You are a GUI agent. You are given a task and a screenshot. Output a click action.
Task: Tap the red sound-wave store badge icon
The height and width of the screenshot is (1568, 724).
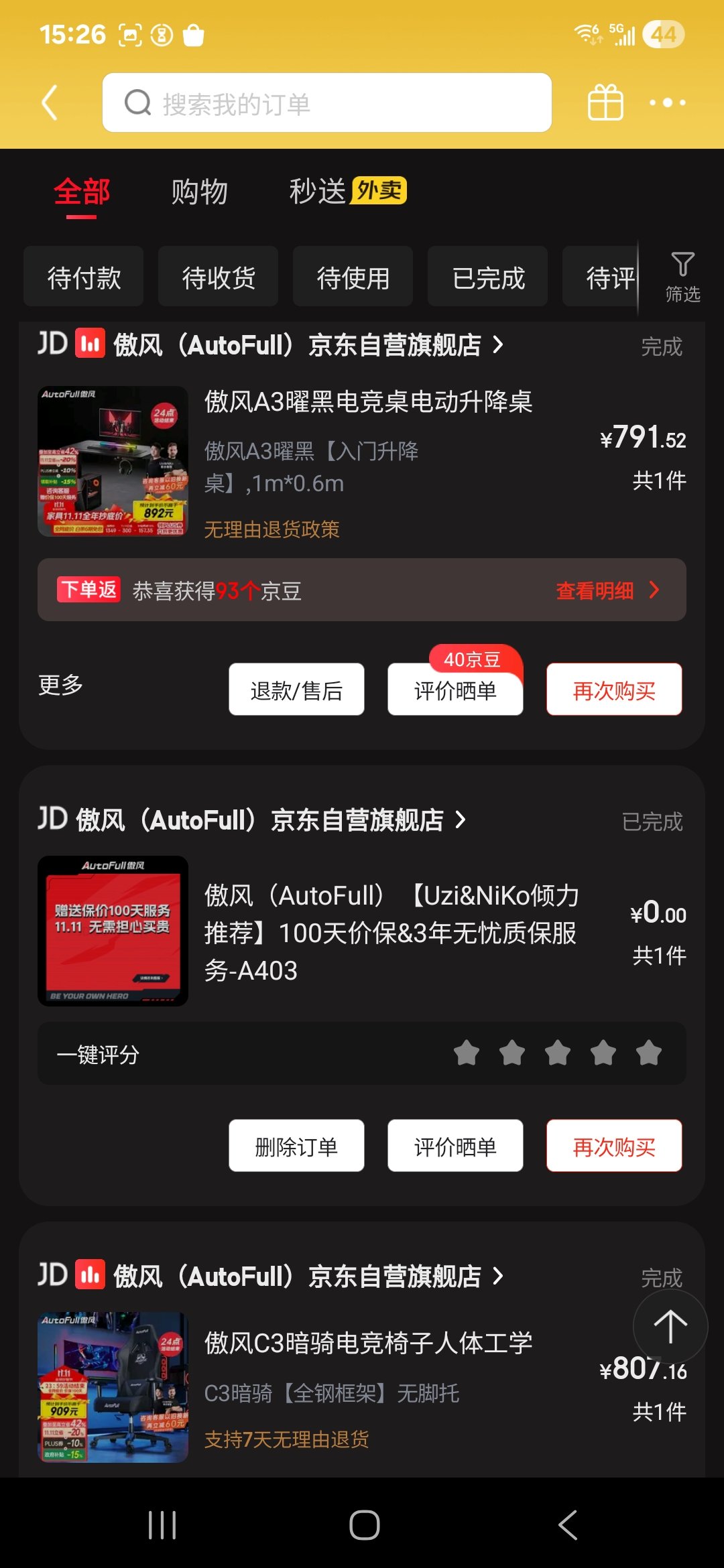90,344
